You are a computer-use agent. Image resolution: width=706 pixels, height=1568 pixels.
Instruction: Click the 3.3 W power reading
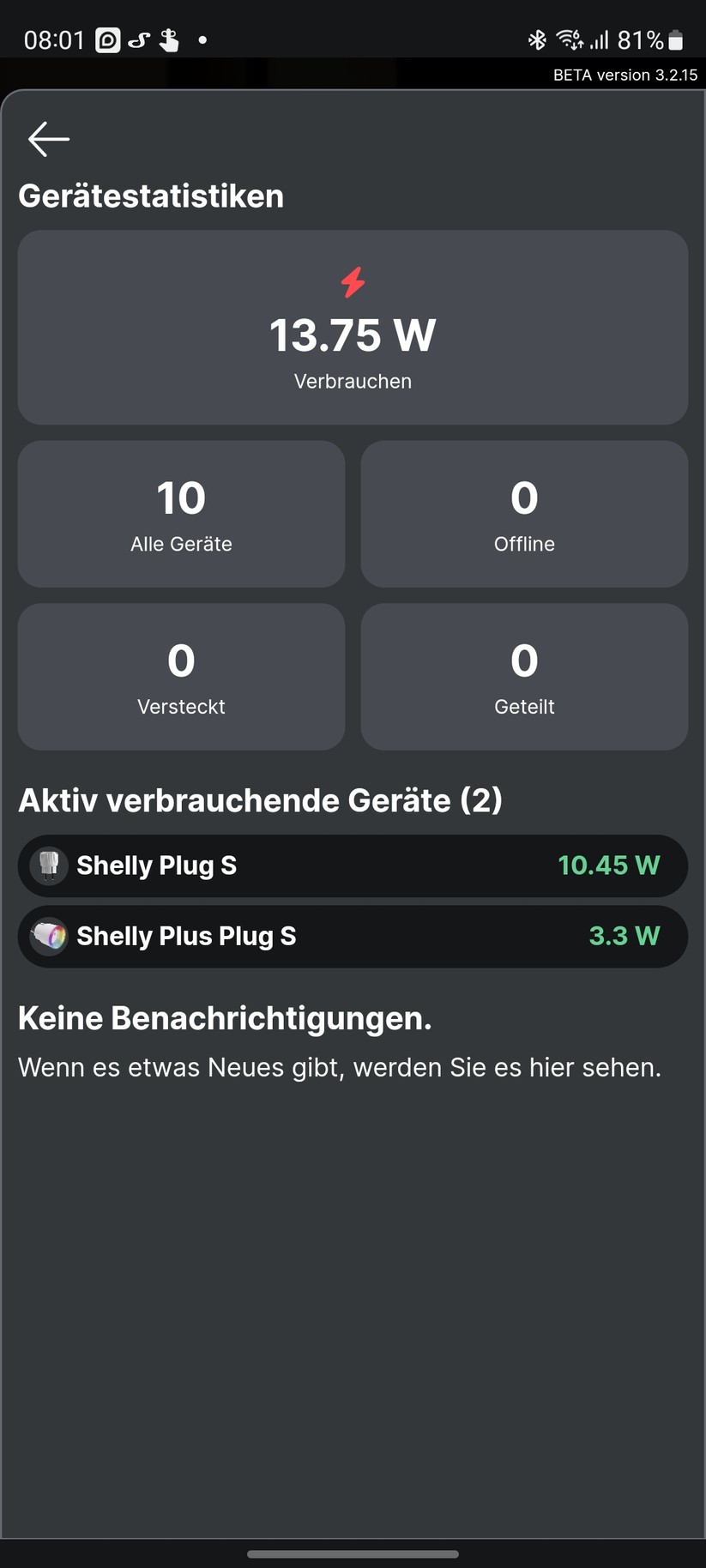pos(625,936)
